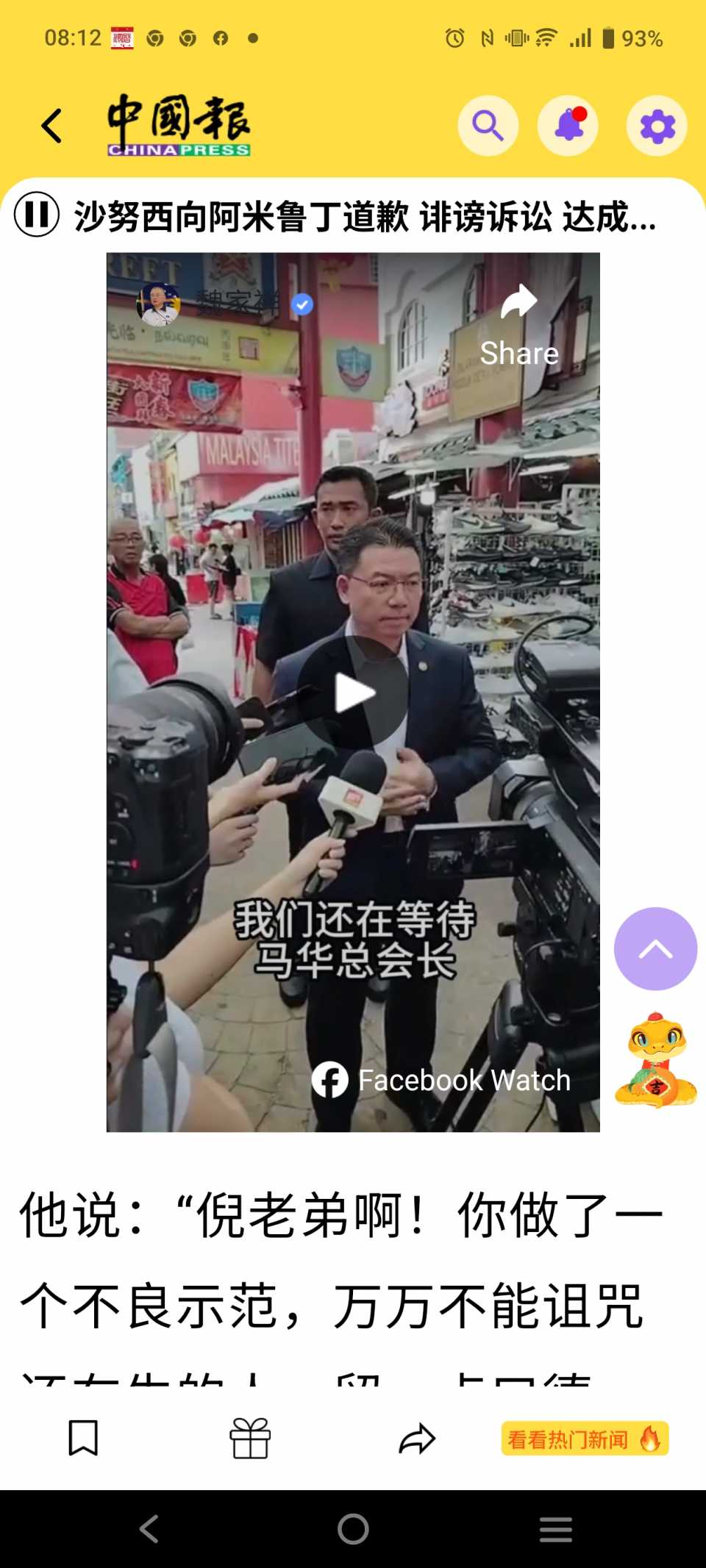
Task: Open the gift icon in bottom bar
Action: (x=250, y=1438)
